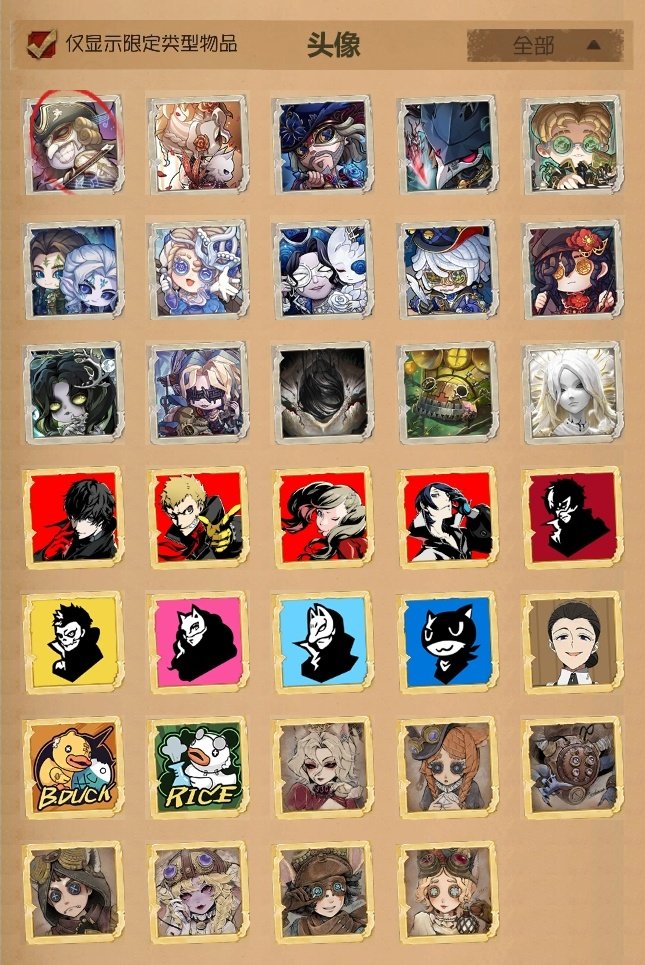Image resolution: width=645 pixels, height=965 pixels.
Task: Pick the white statue-like woman avatar
Action: click(572, 393)
